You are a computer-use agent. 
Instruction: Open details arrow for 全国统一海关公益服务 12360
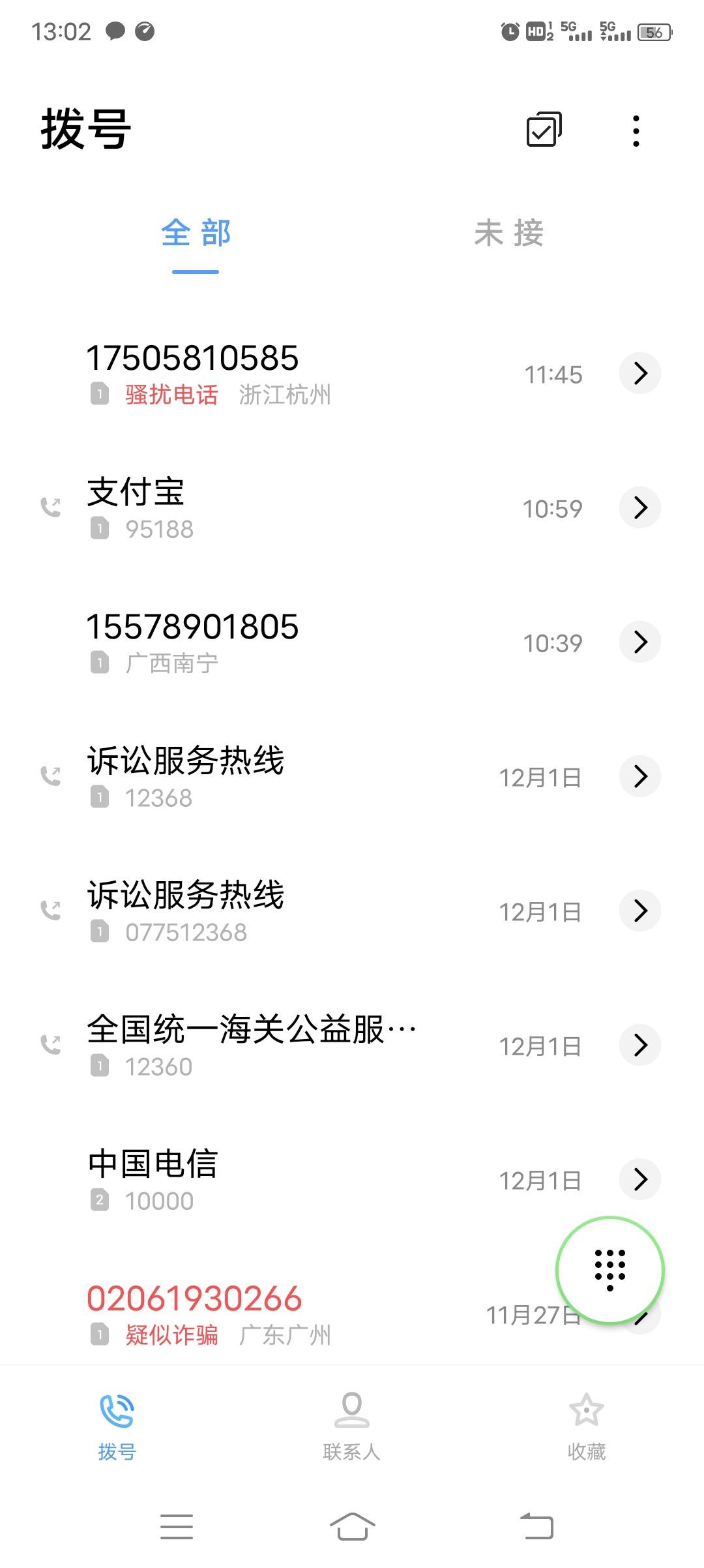coord(640,1045)
